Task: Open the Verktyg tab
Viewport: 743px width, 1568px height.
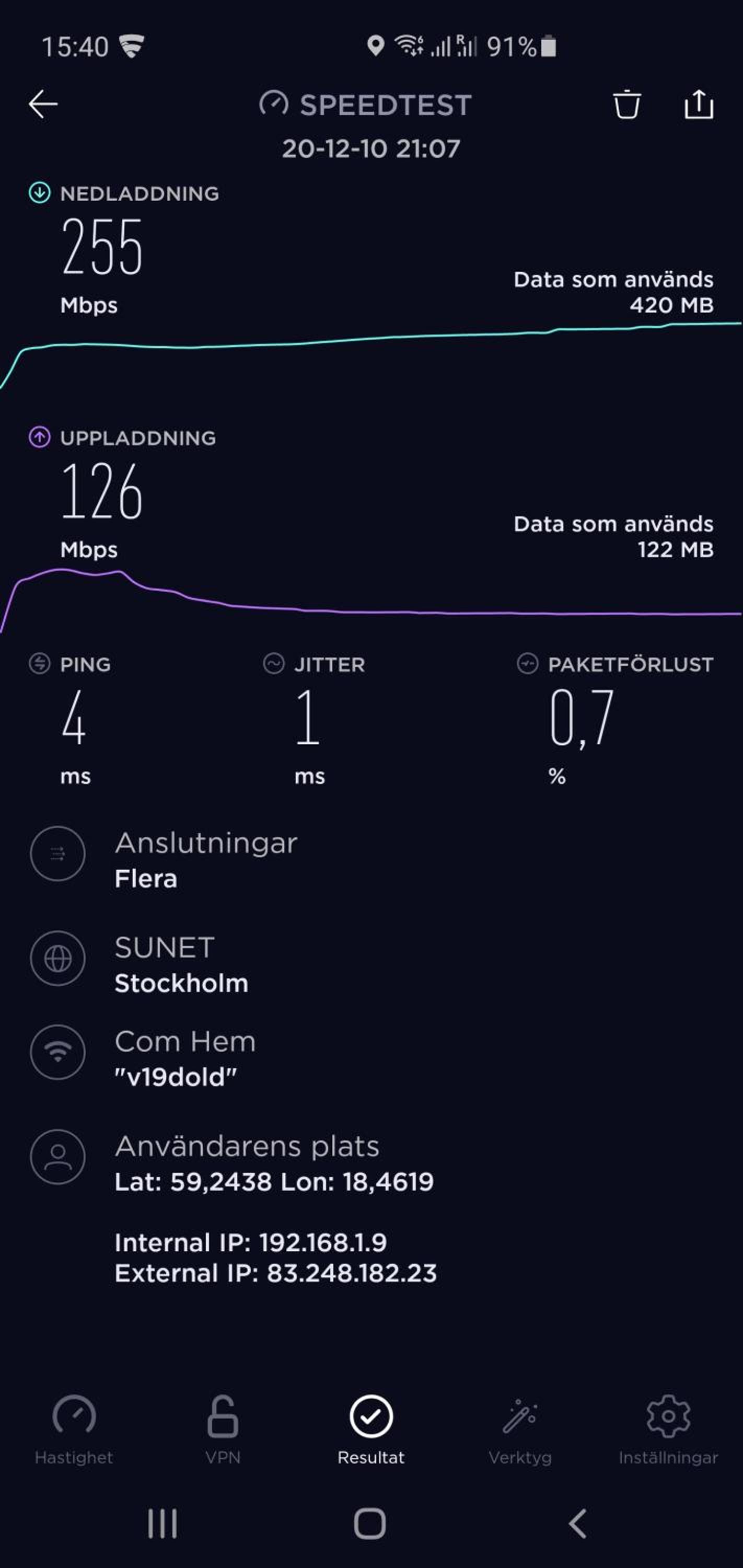Action: (x=520, y=1431)
